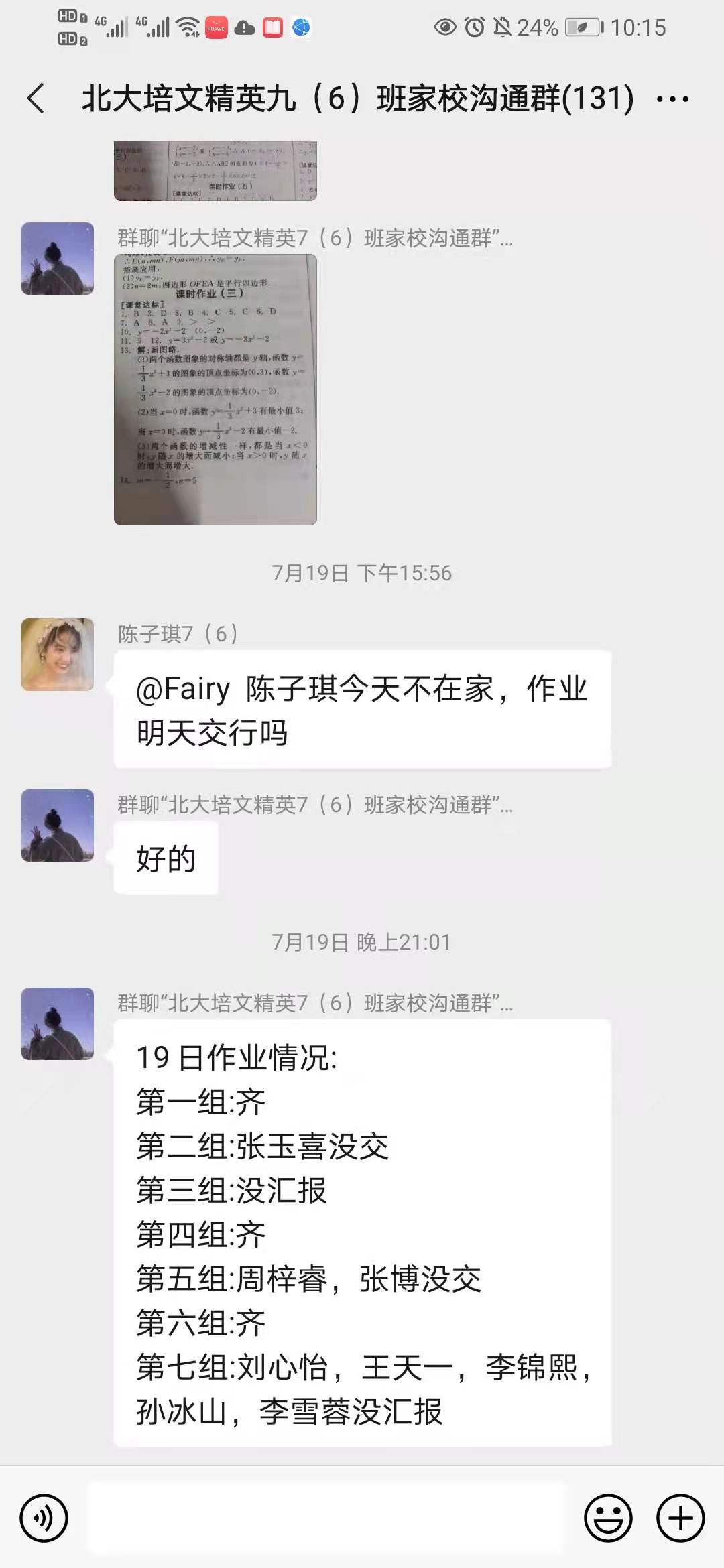
Task: Go back from the group chat
Action: point(36,99)
